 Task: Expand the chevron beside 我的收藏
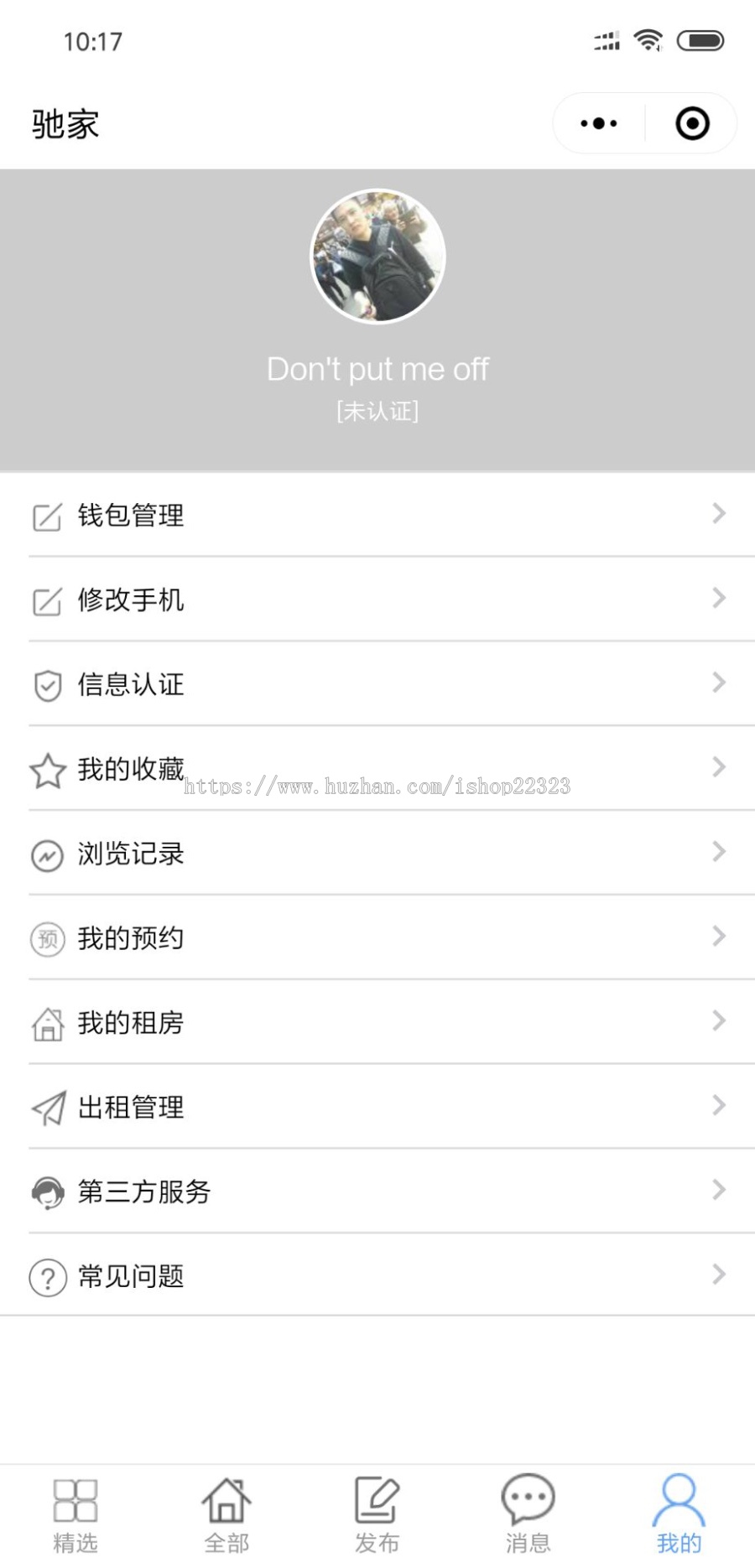tap(718, 767)
